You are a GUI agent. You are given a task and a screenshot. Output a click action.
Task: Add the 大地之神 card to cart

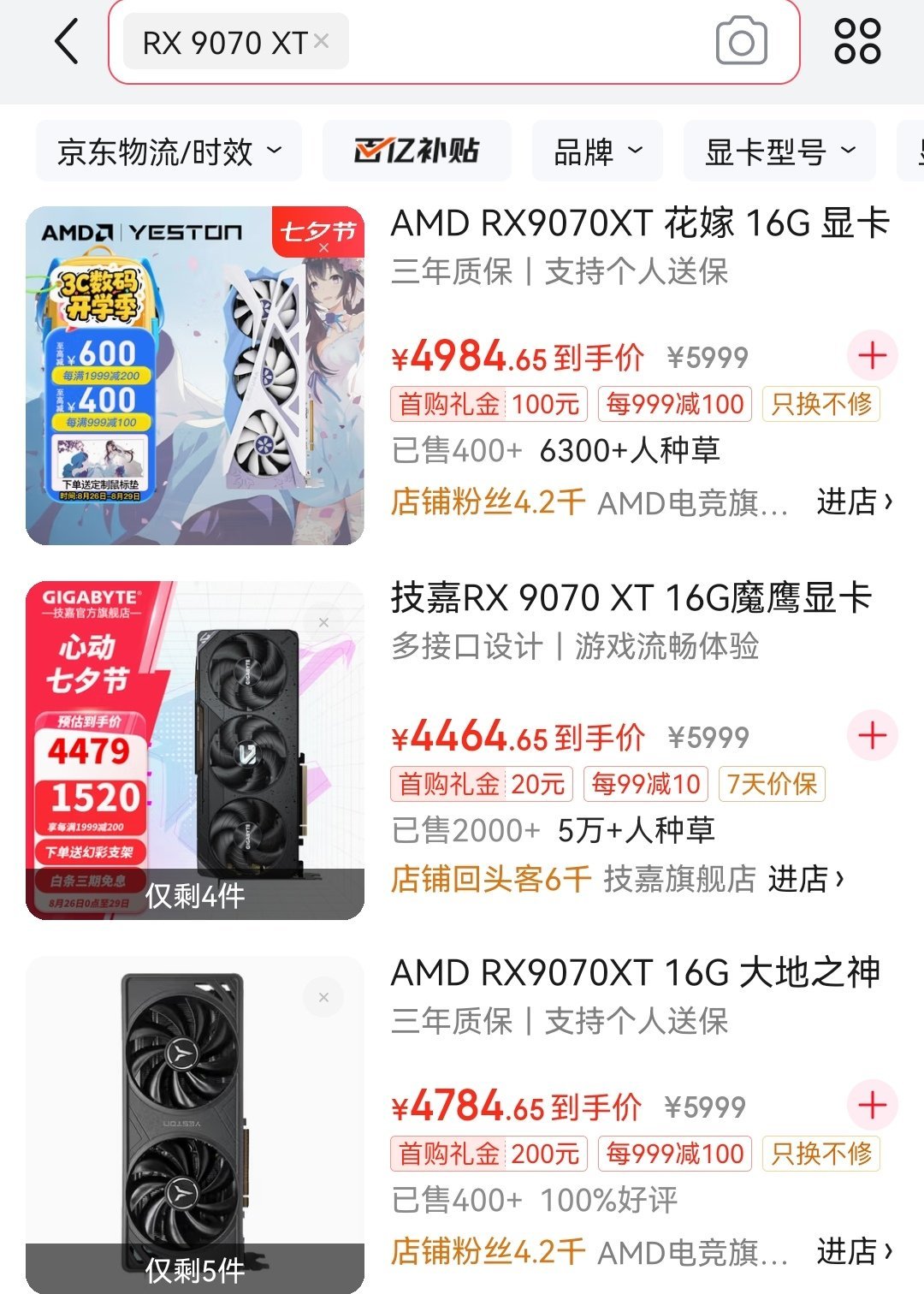[872, 1105]
